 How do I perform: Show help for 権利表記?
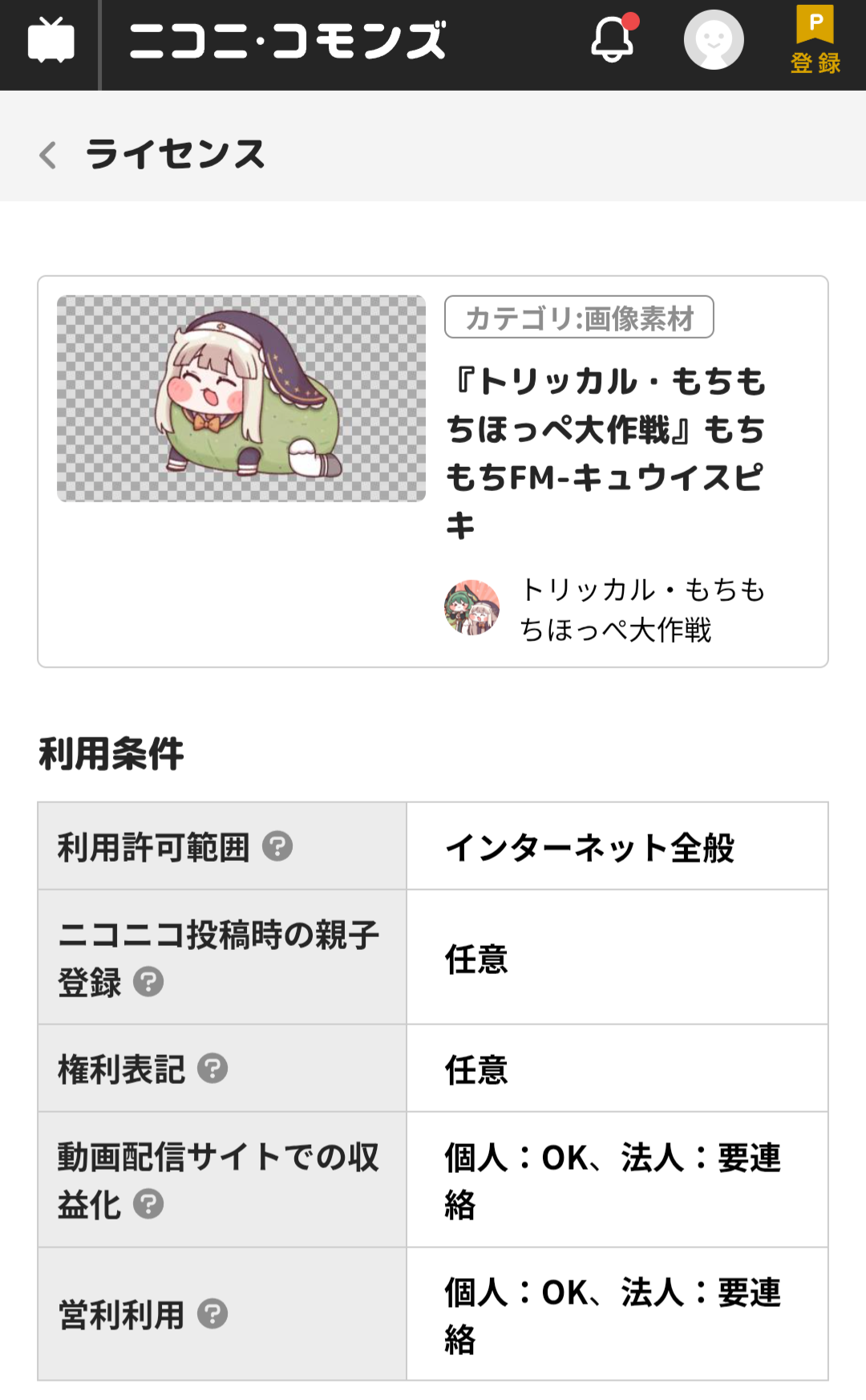(212, 1068)
